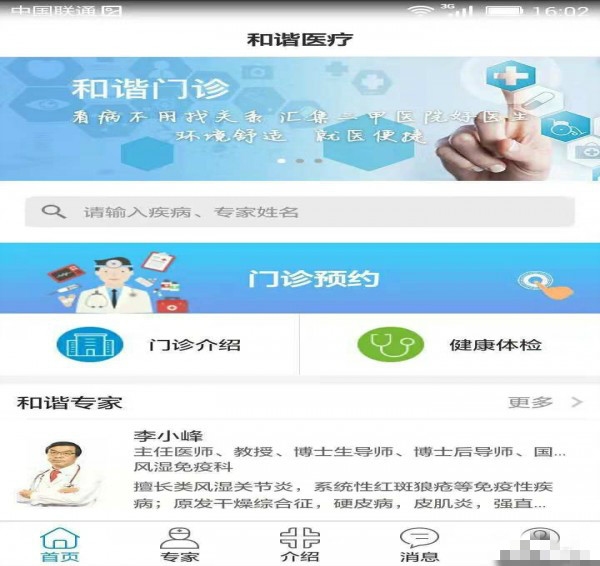Viewport: 600px width, 566px height.
Task: Open 门诊介绍 clinic introduction
Action: (150, 345)
